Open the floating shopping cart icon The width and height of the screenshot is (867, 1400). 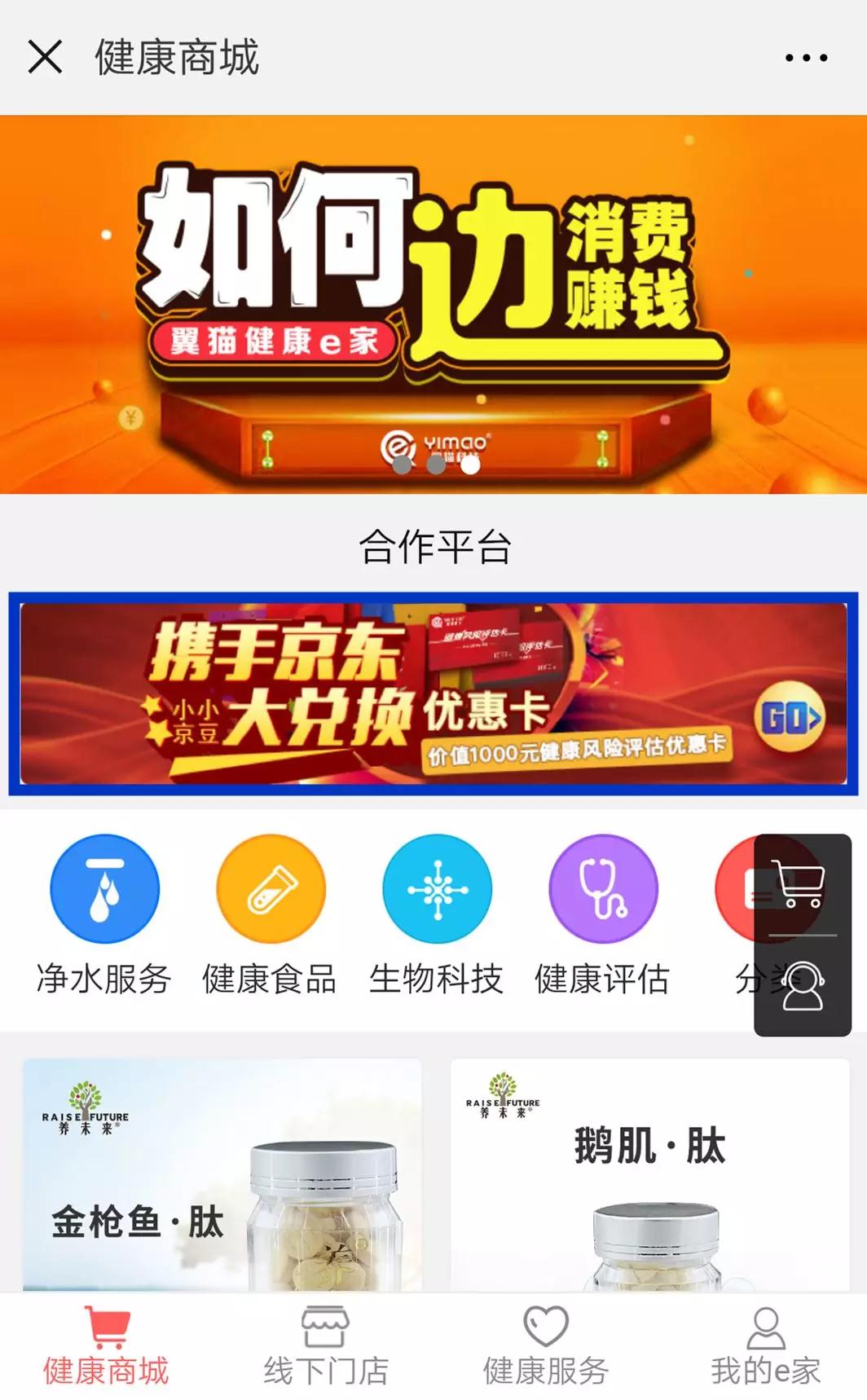(802, 884)
